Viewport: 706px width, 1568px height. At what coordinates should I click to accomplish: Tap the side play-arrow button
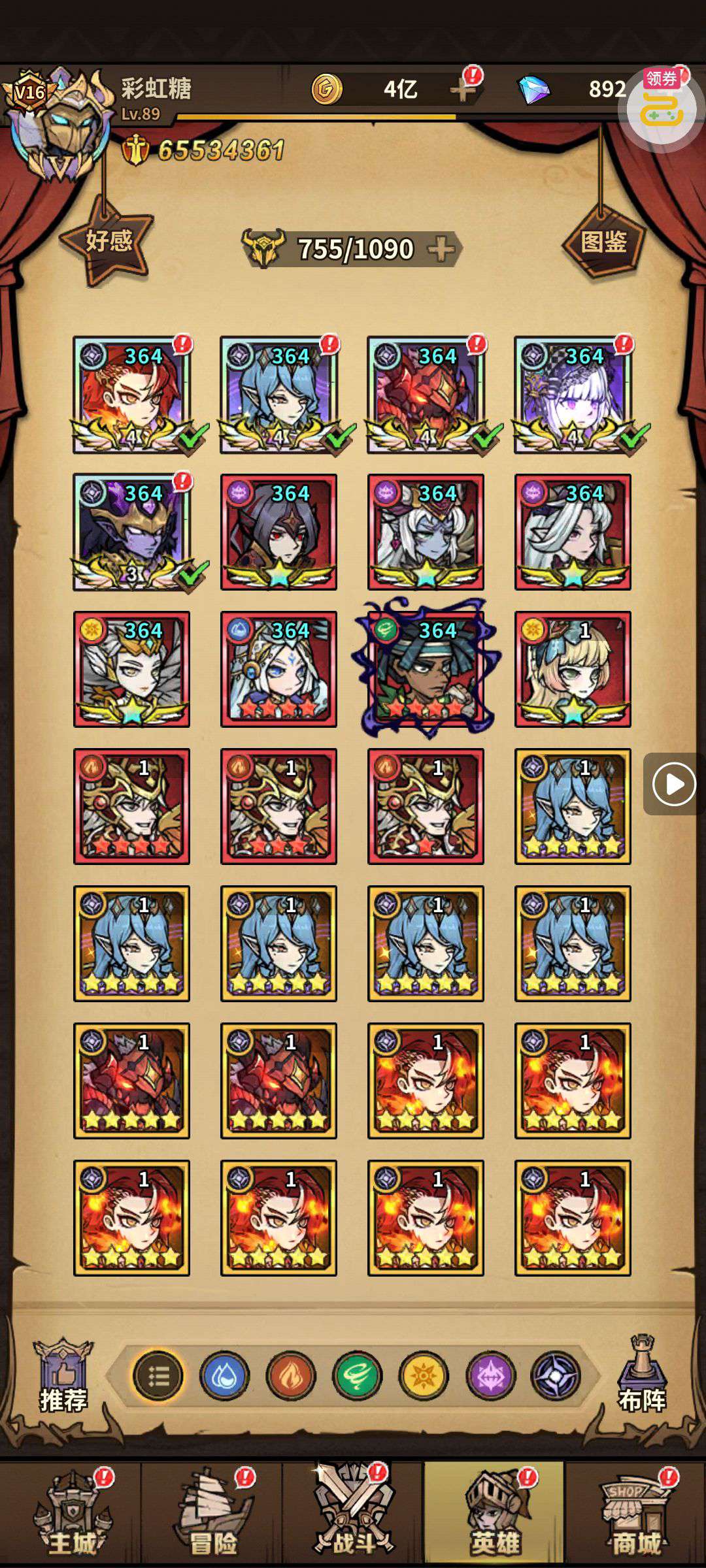pyautogui.click(x=673, y=784)
